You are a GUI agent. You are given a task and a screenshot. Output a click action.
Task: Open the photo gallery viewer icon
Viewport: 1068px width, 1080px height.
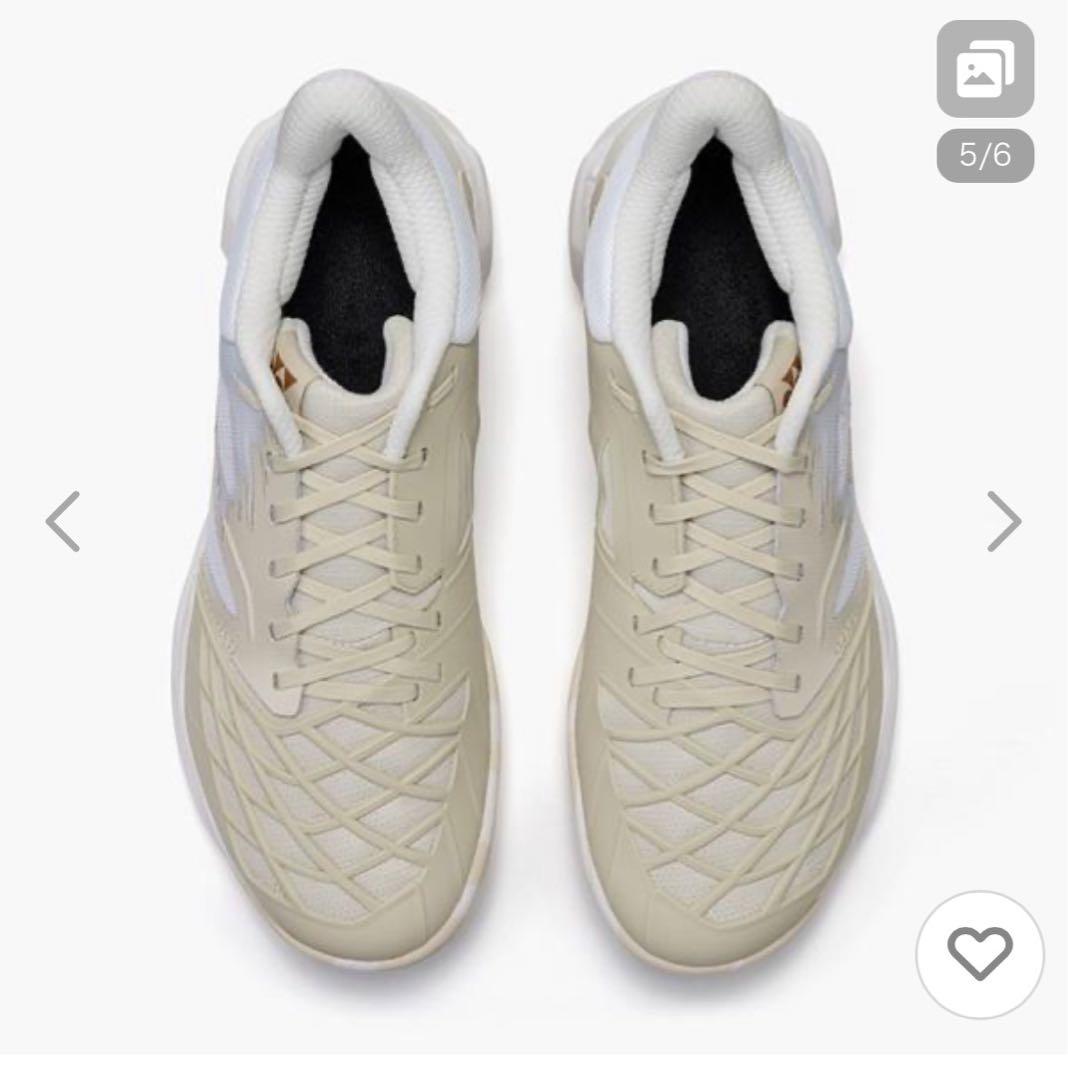(x=984, y=69)
